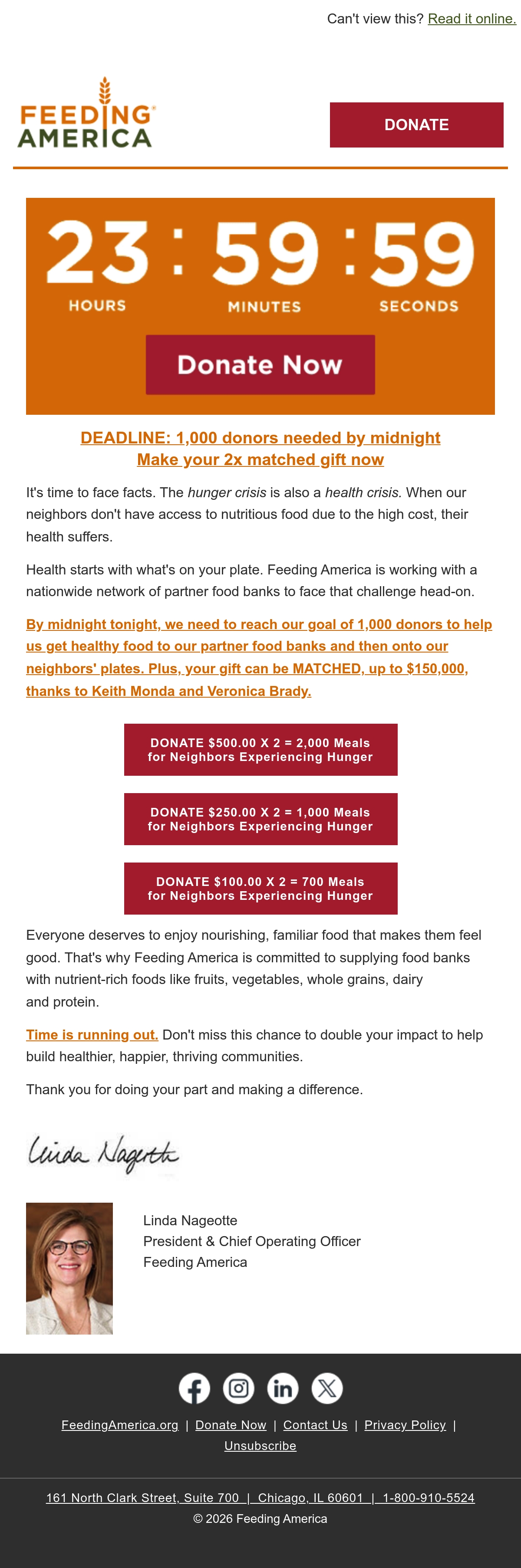Visit Feeding America's X profile

(327, 1388)
